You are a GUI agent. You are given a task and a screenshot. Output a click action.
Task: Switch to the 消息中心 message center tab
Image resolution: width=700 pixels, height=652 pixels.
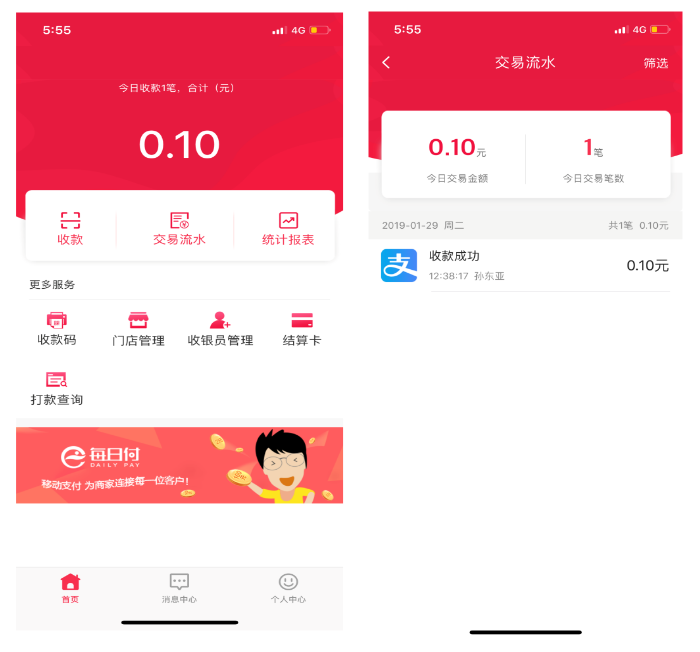tap(179, 588)
